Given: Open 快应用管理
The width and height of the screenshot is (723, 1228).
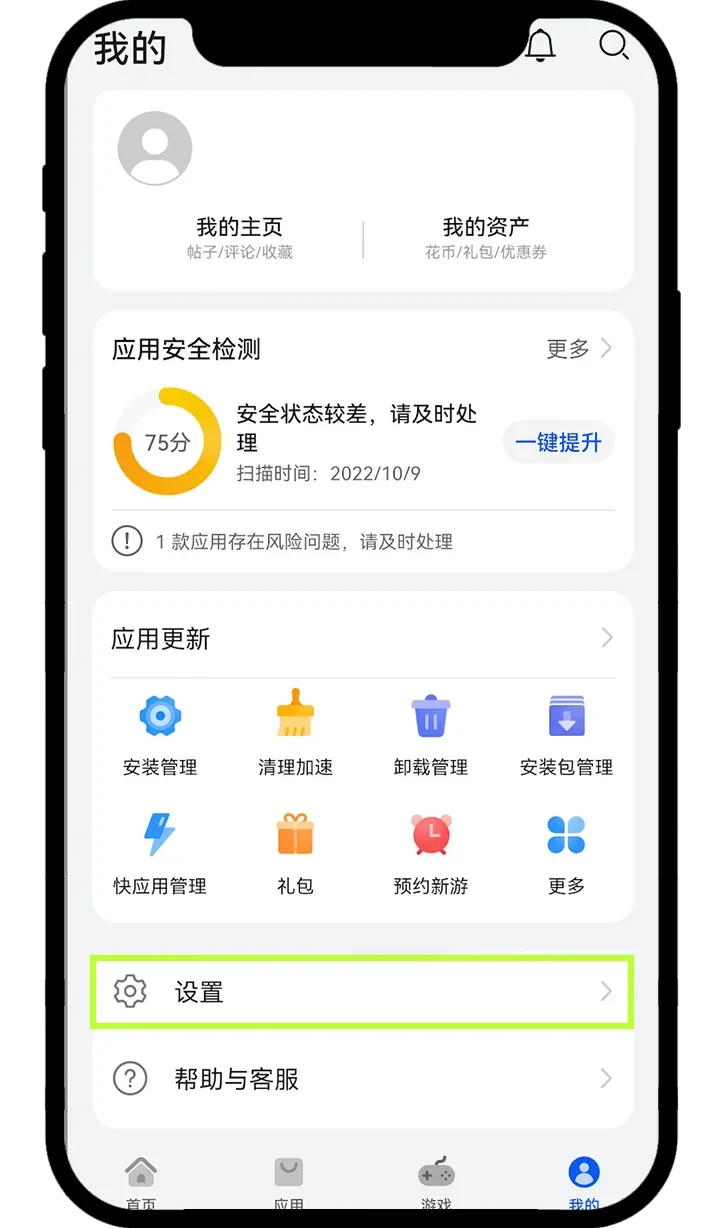Looking at the screenshot, I should [x=160, y=854].
